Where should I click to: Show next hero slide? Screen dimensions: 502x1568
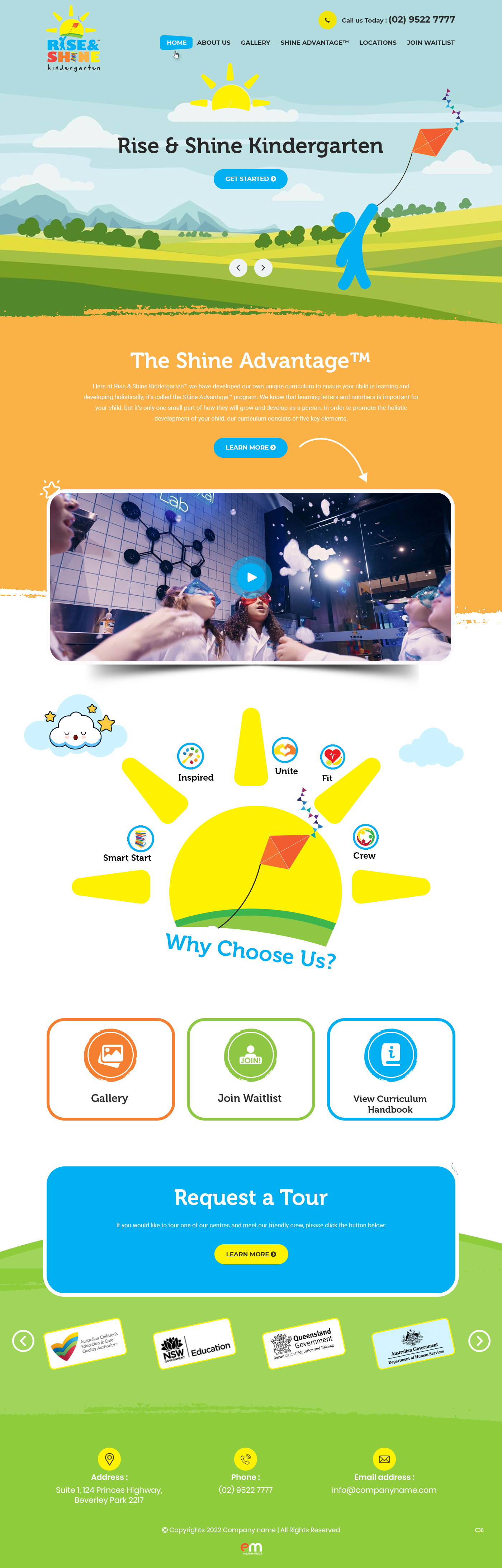tap(263, 268)
